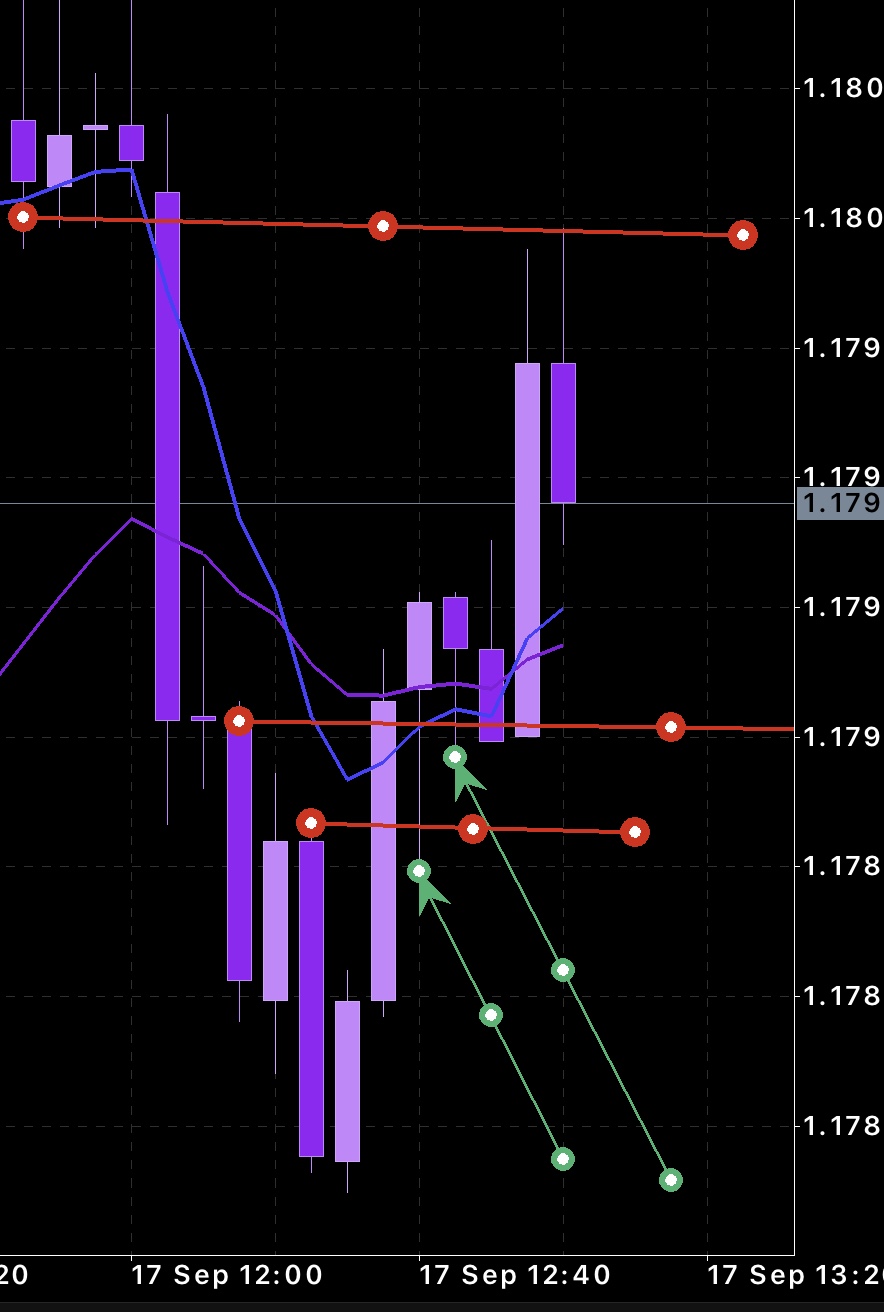This screenshot has height=1312, width=884.
Task: Tap the right end handle of topmost red line
Action: point(742,235)
